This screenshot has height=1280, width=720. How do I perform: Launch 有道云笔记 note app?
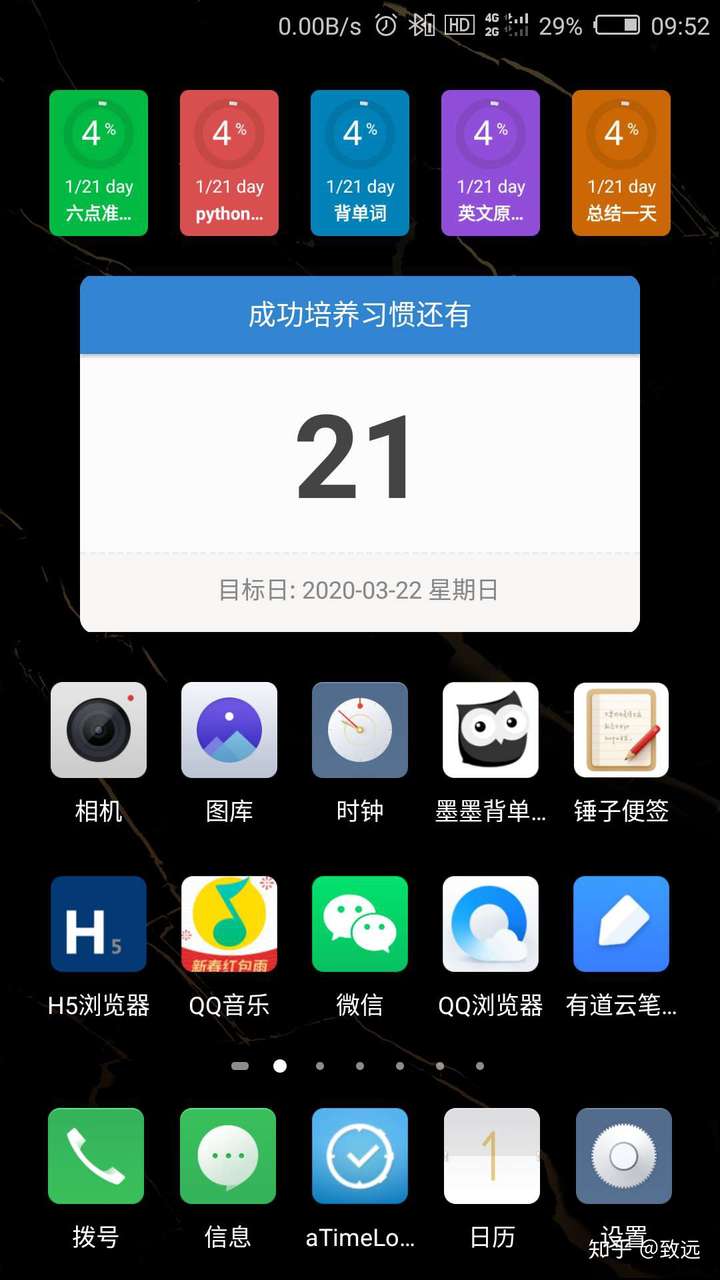coord(621,924)
